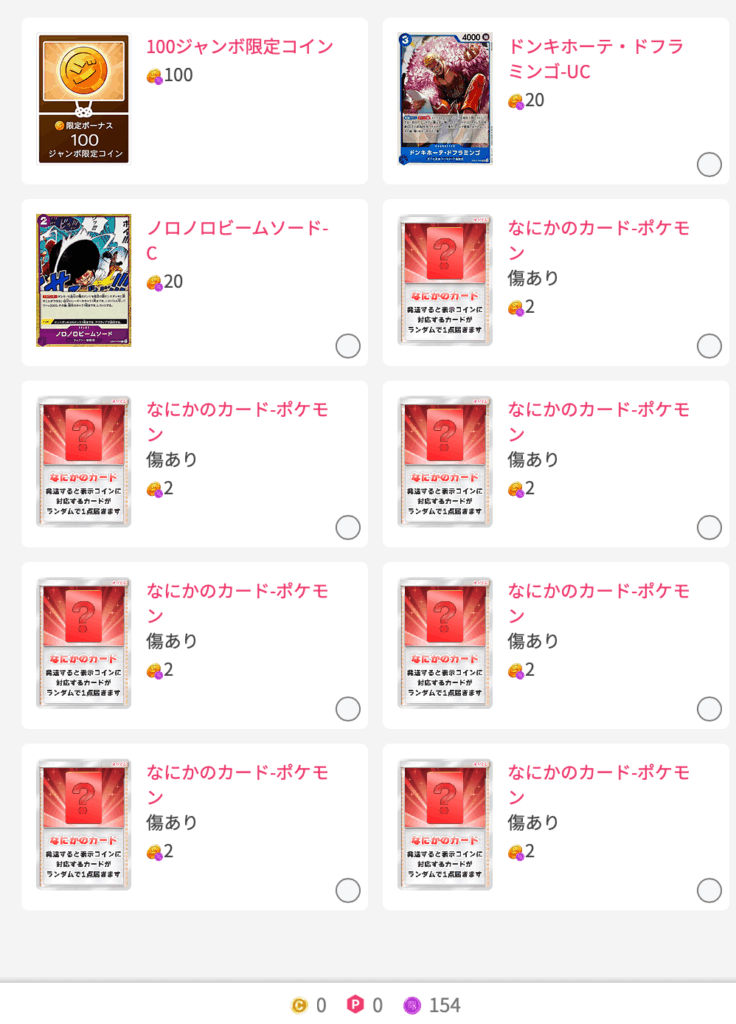This screenshot has height=1024, width=736.
Task: Select the ノロノロビームソード-C radio button
Action: [348, 346]
